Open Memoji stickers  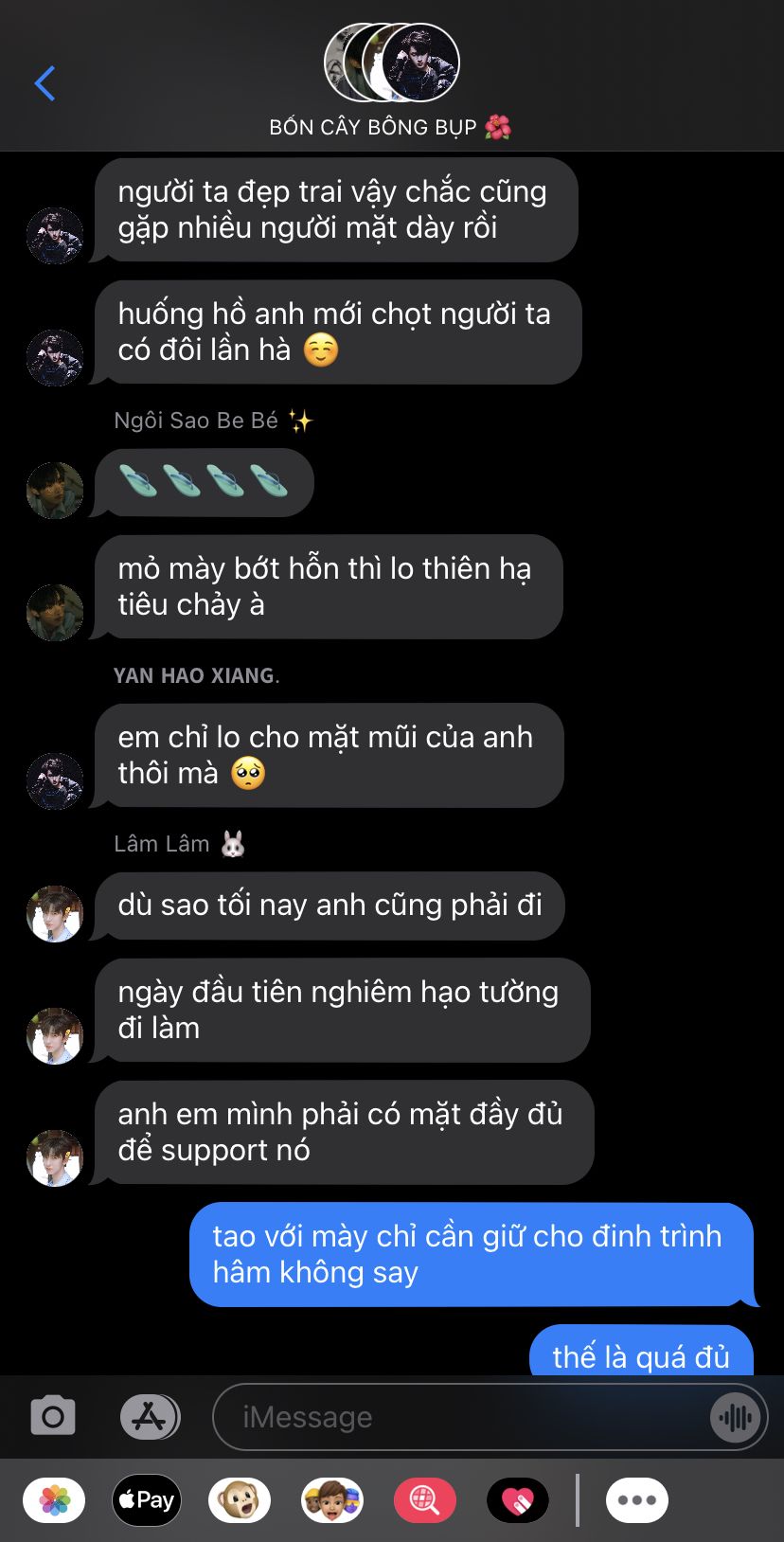(332, 1500)
